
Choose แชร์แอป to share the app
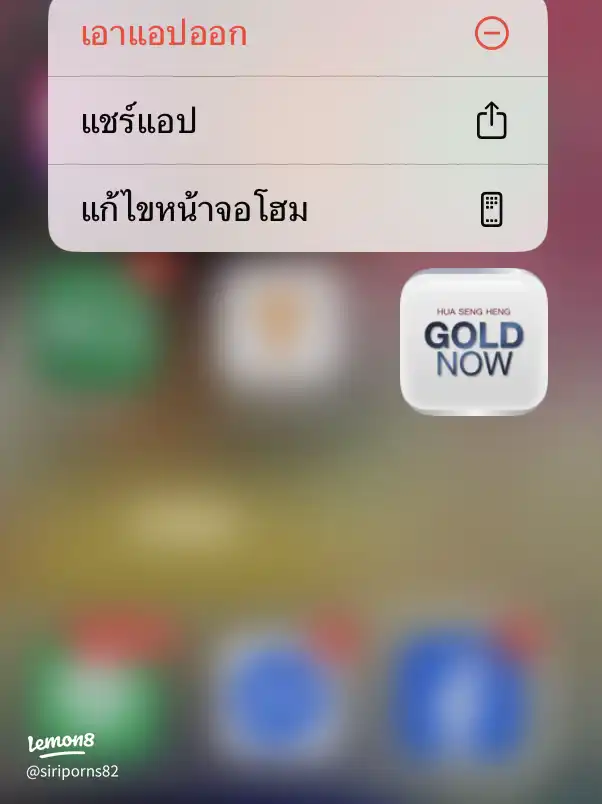coord(297,121)
